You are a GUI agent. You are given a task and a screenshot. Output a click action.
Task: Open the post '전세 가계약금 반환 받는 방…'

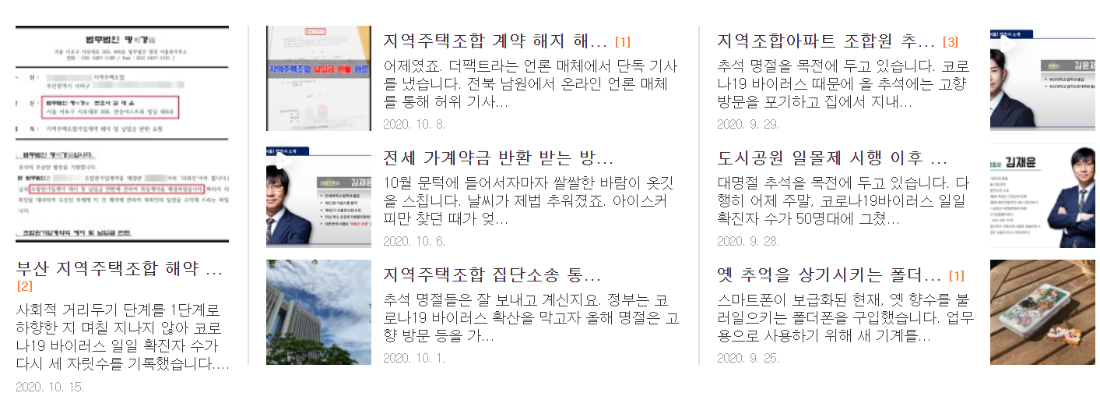tap(499, 159)
